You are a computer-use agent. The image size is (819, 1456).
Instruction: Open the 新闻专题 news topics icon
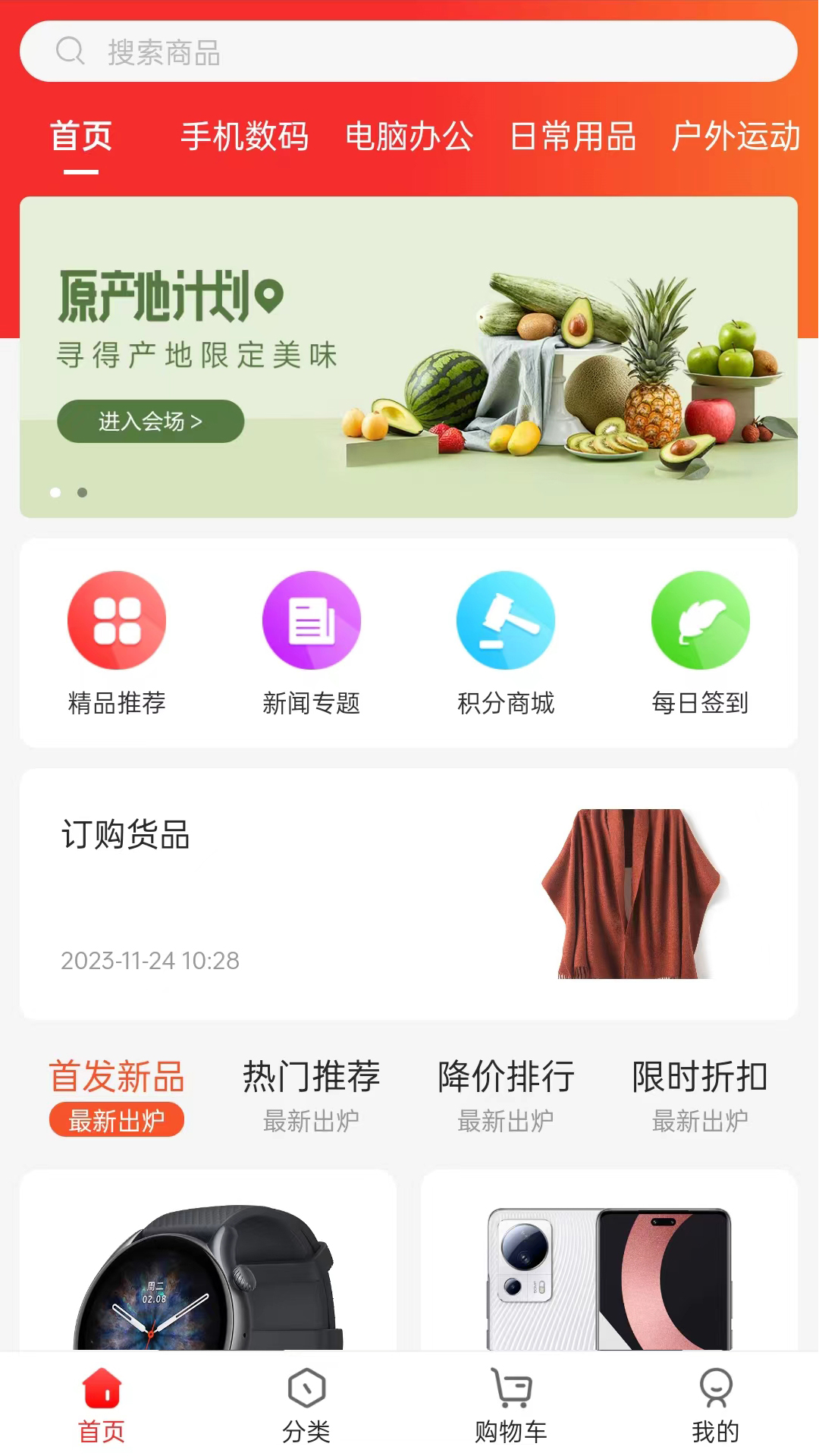point(311,620)
